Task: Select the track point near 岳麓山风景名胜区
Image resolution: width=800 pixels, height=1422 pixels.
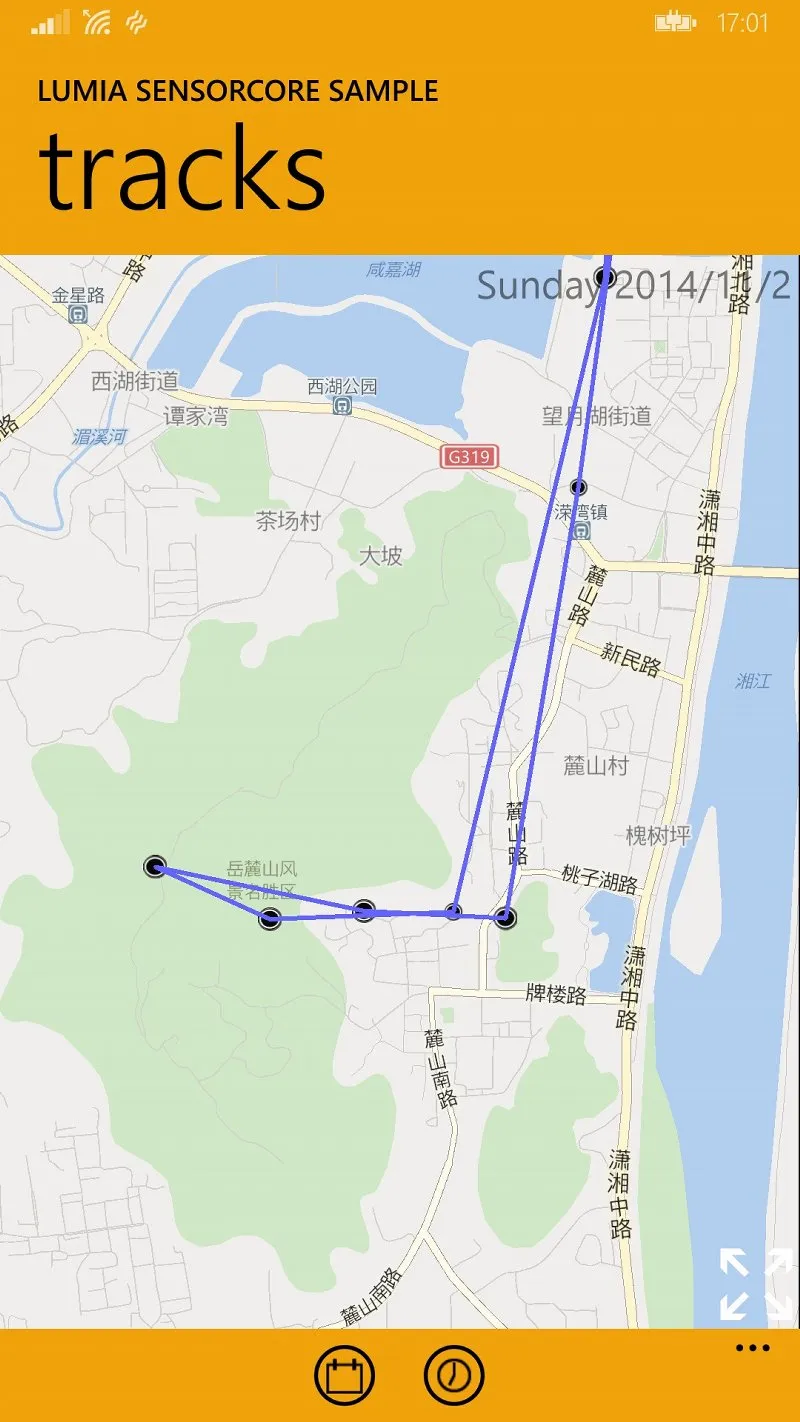Action: [x=270, y=918]
